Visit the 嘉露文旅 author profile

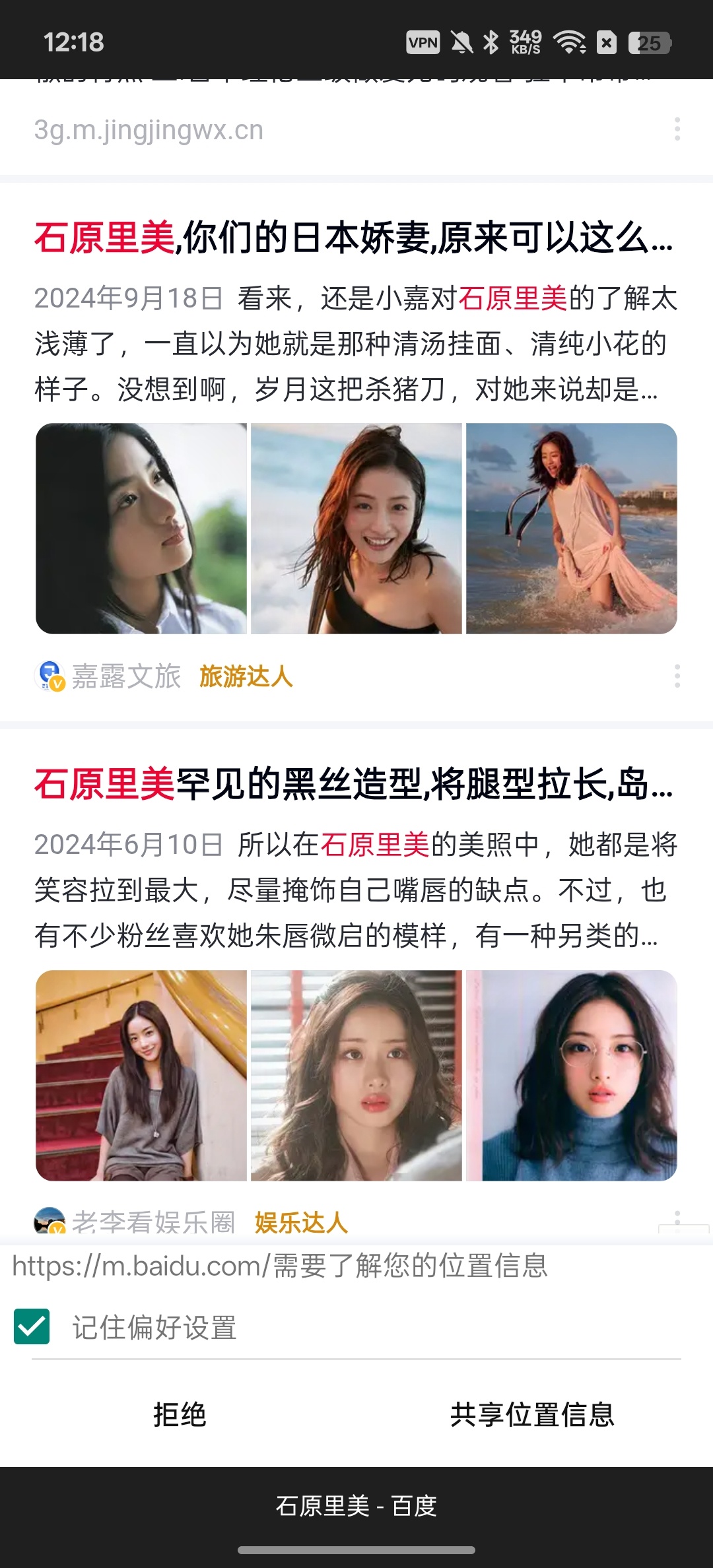(x=125, y=676)
